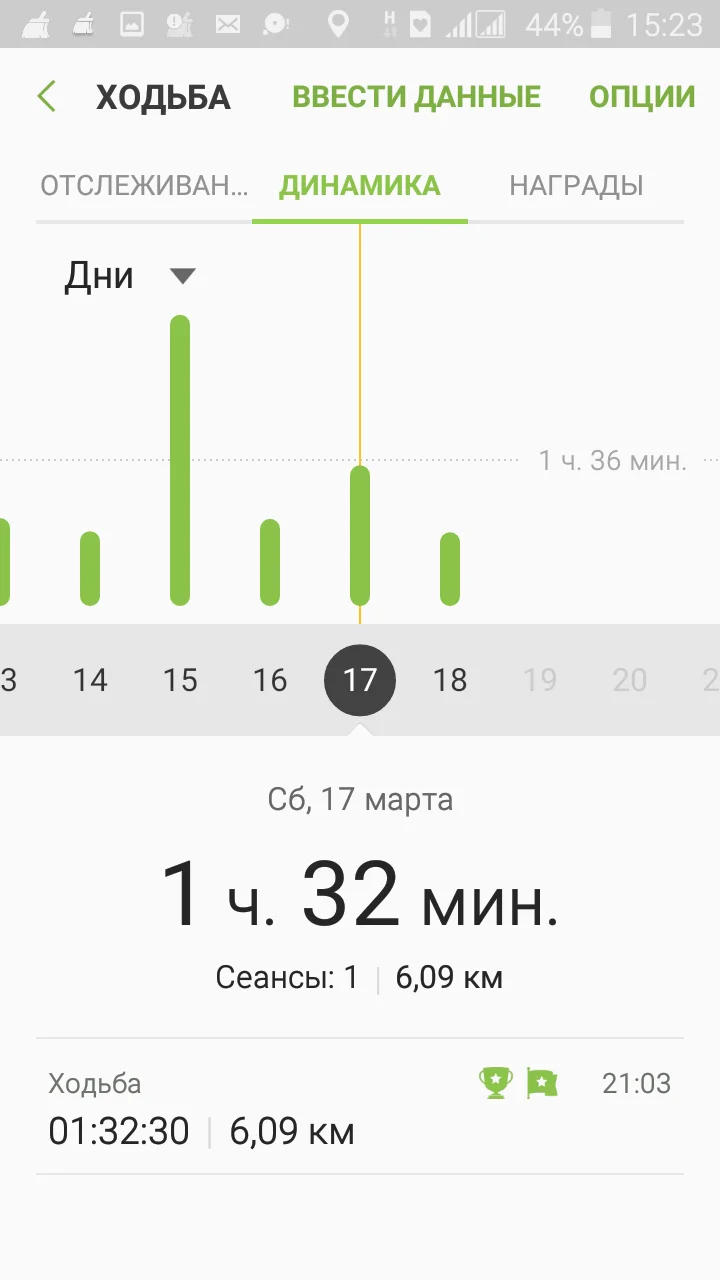
Task: Switch to the ОТСЛЕЖИВАНИЕ tab
Action: [144, 186]
